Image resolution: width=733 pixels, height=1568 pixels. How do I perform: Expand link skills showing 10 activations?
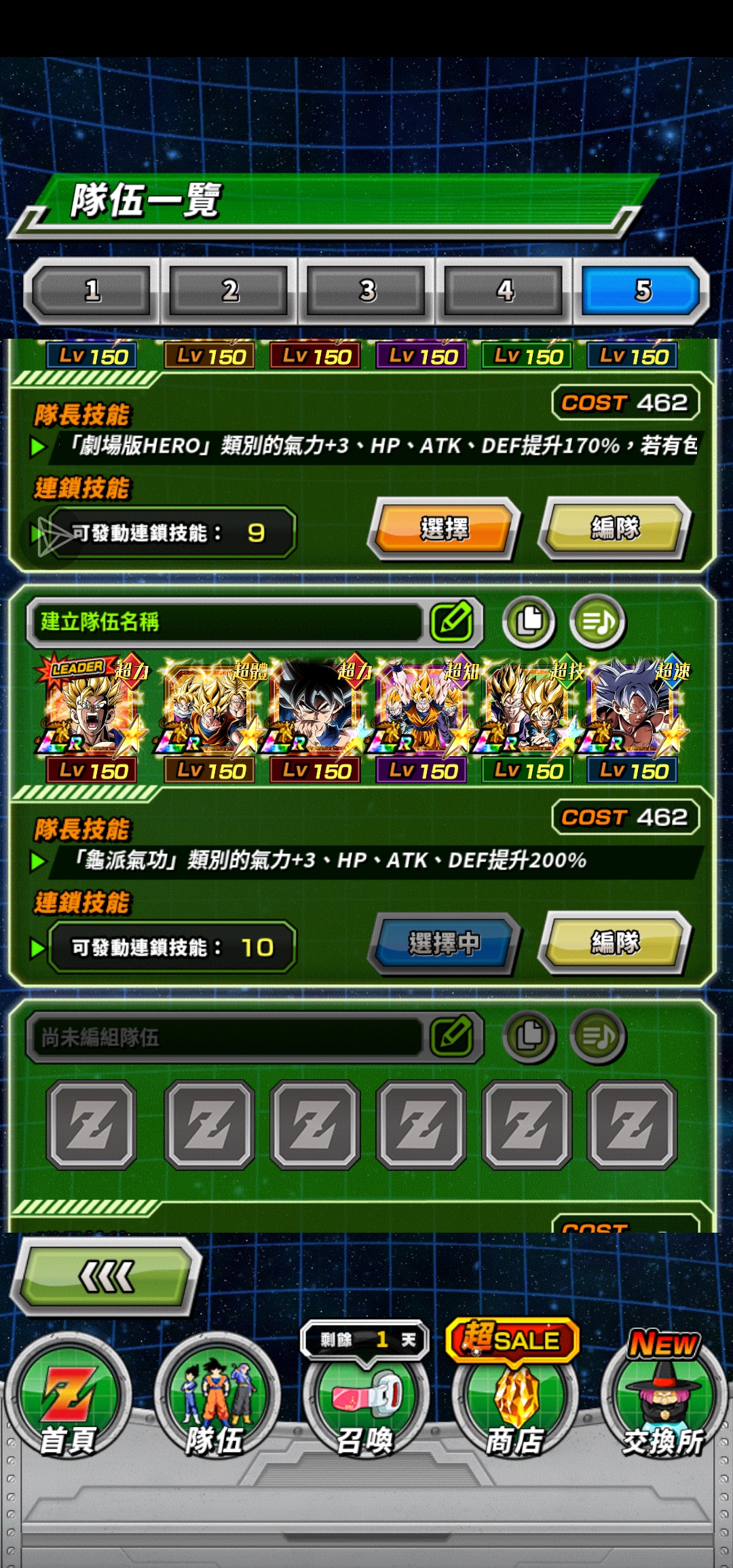(x=39, y=948)
